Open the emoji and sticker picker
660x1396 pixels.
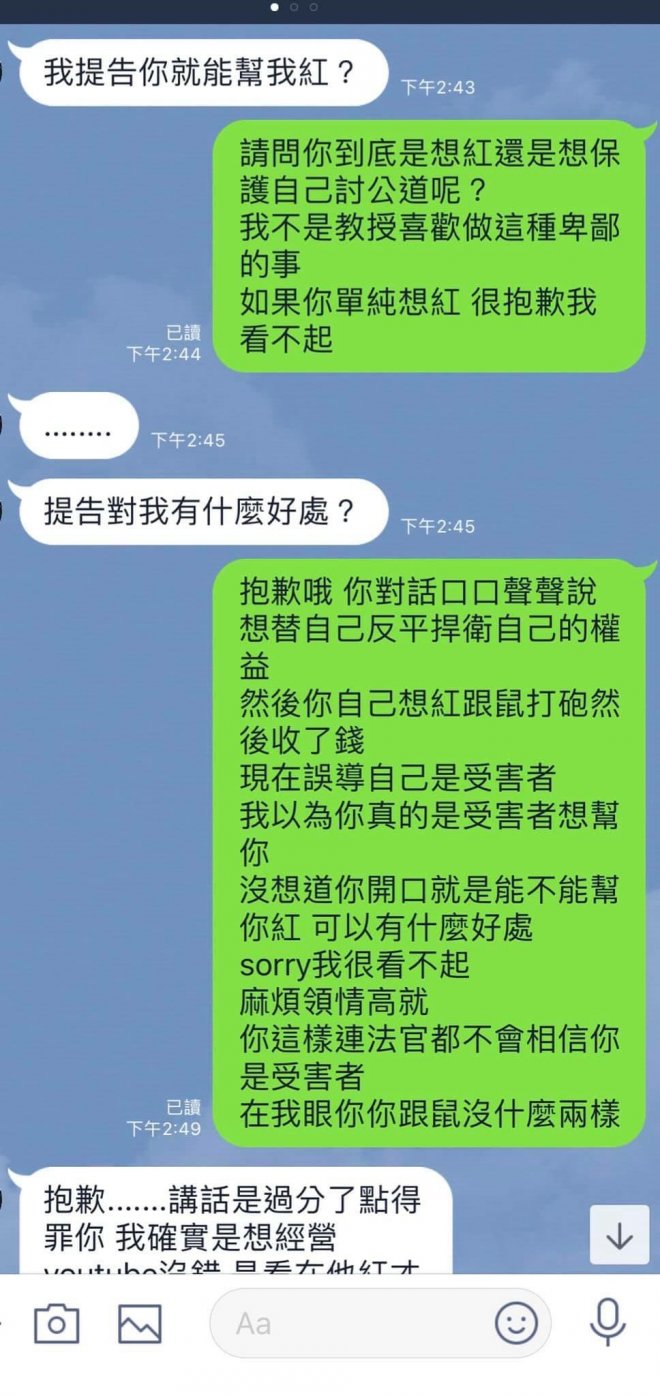(516, 1324)
